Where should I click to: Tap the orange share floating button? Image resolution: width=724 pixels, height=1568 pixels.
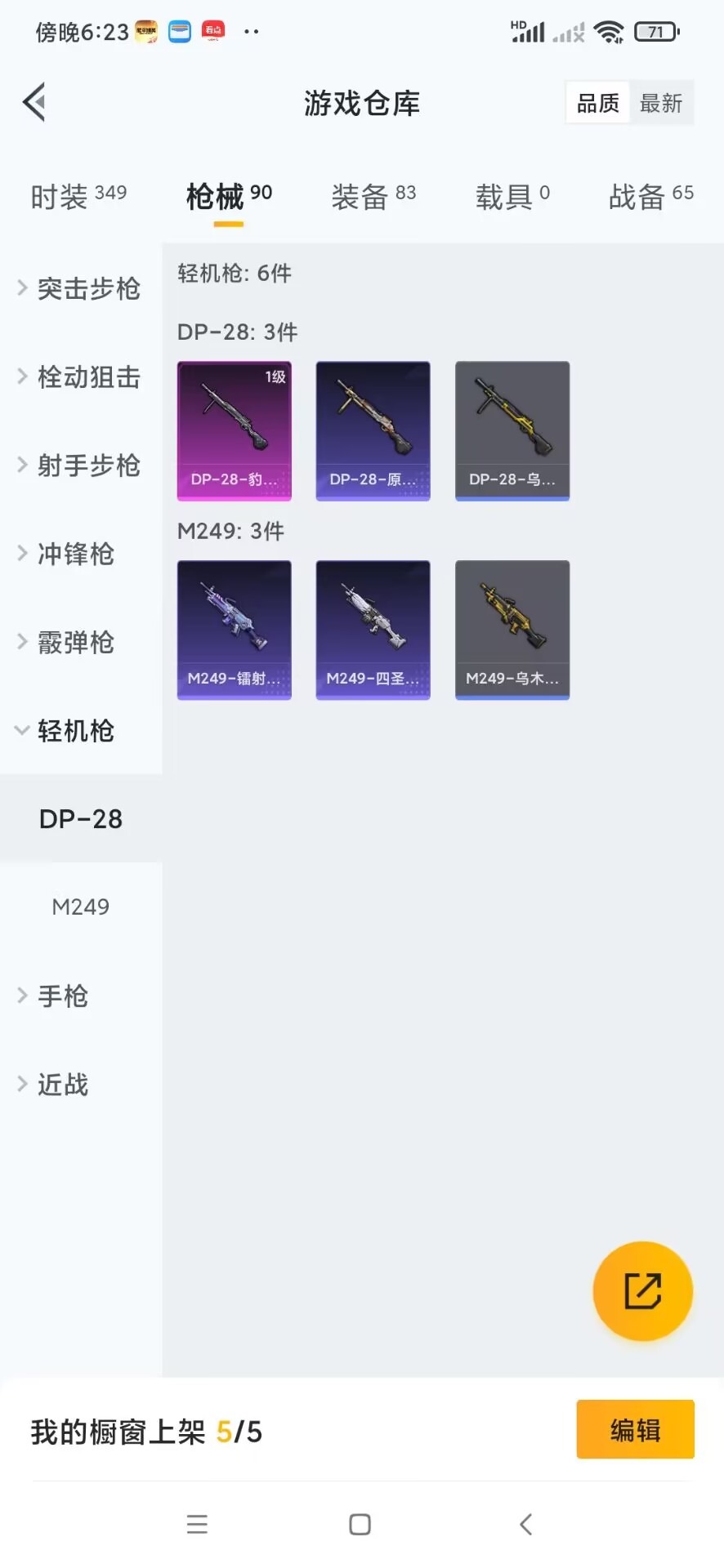click(642, 1291)
